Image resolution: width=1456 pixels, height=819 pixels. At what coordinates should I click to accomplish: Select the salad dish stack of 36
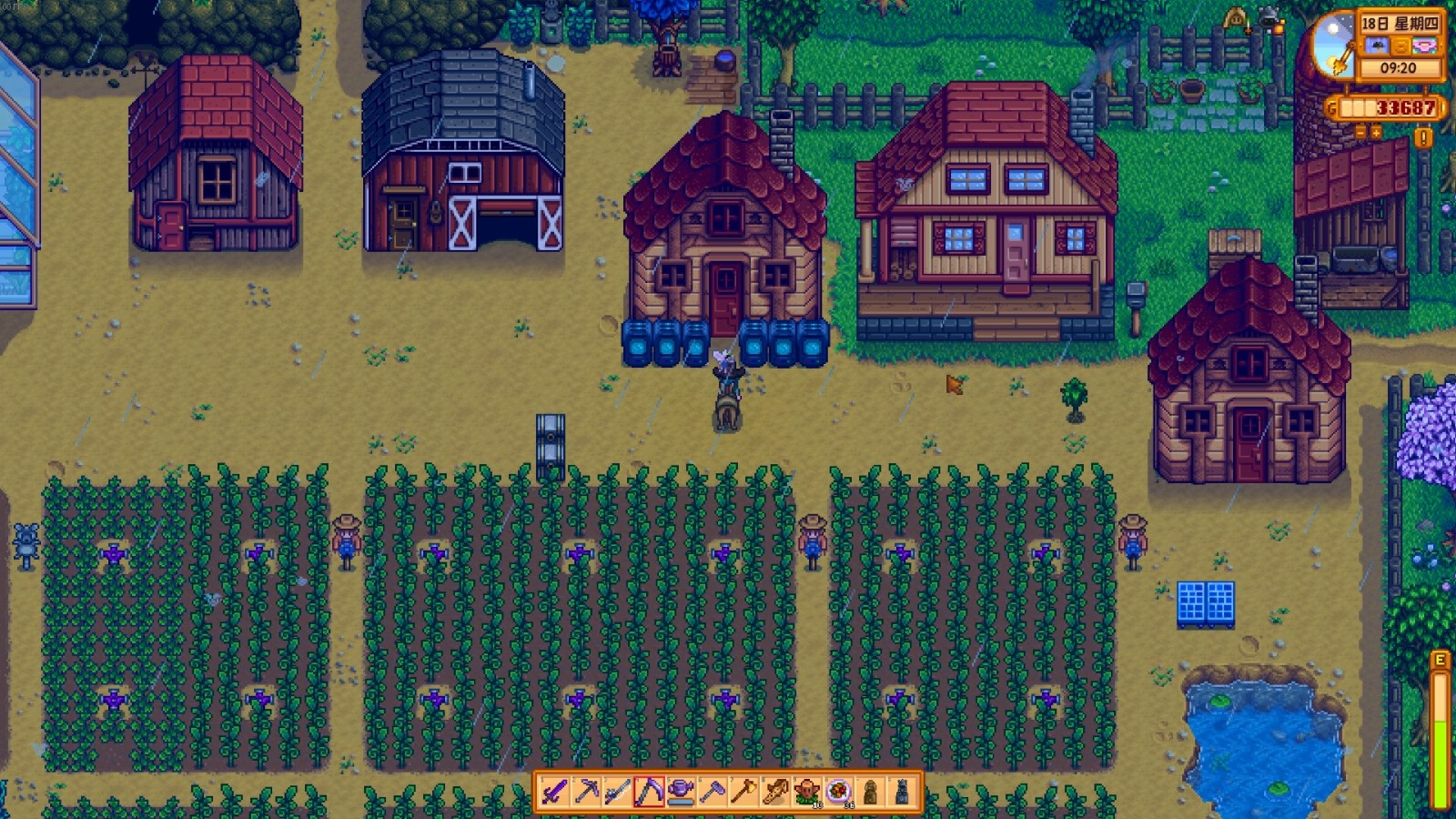click(838, 792)
